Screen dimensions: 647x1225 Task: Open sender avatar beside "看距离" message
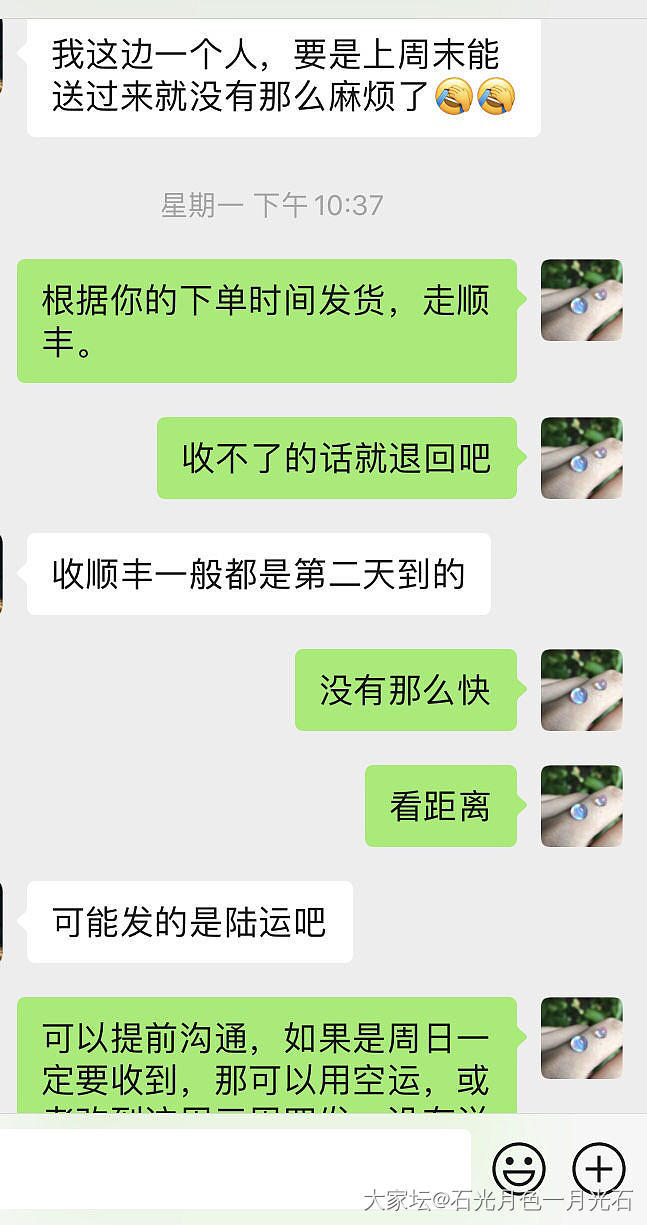pos(581,806)
